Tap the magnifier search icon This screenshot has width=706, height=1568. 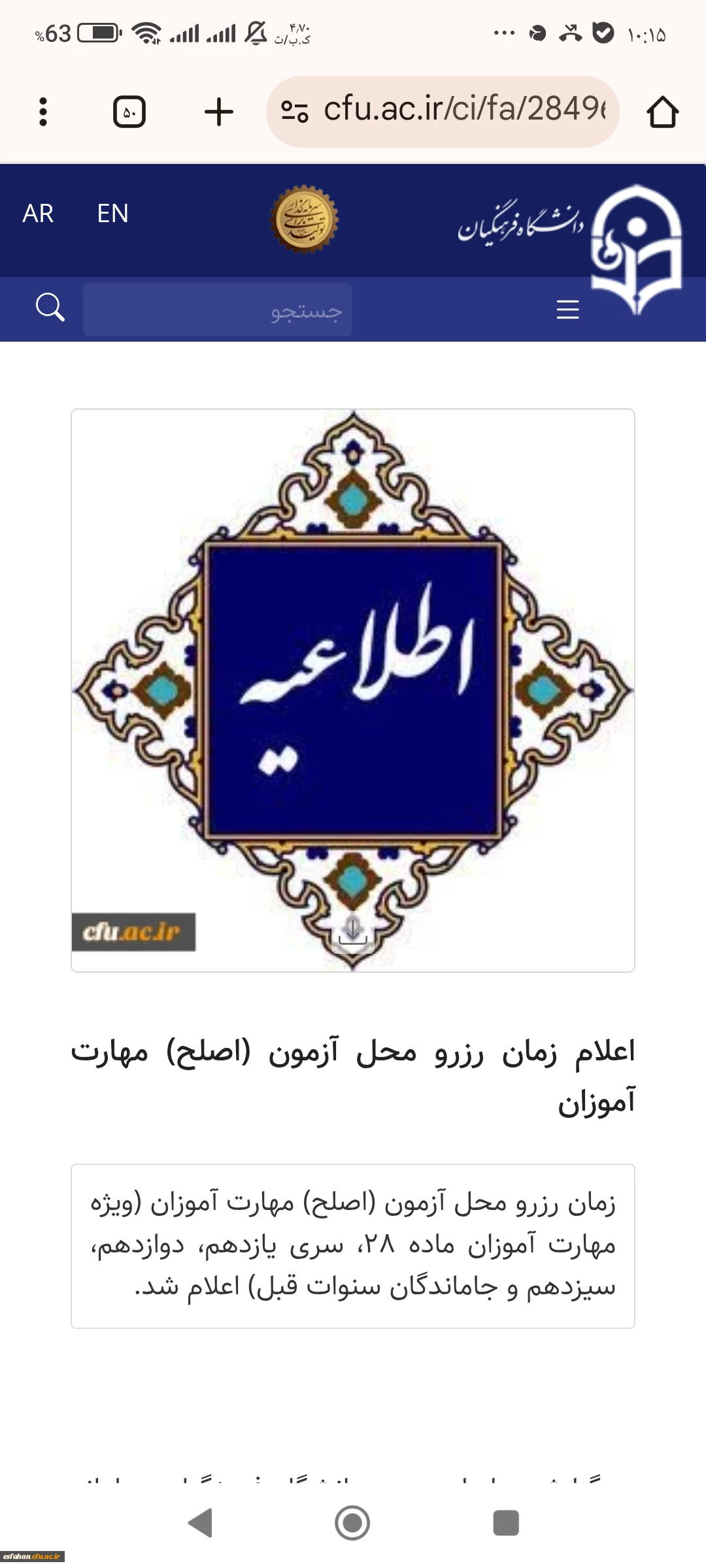point(50,307)
